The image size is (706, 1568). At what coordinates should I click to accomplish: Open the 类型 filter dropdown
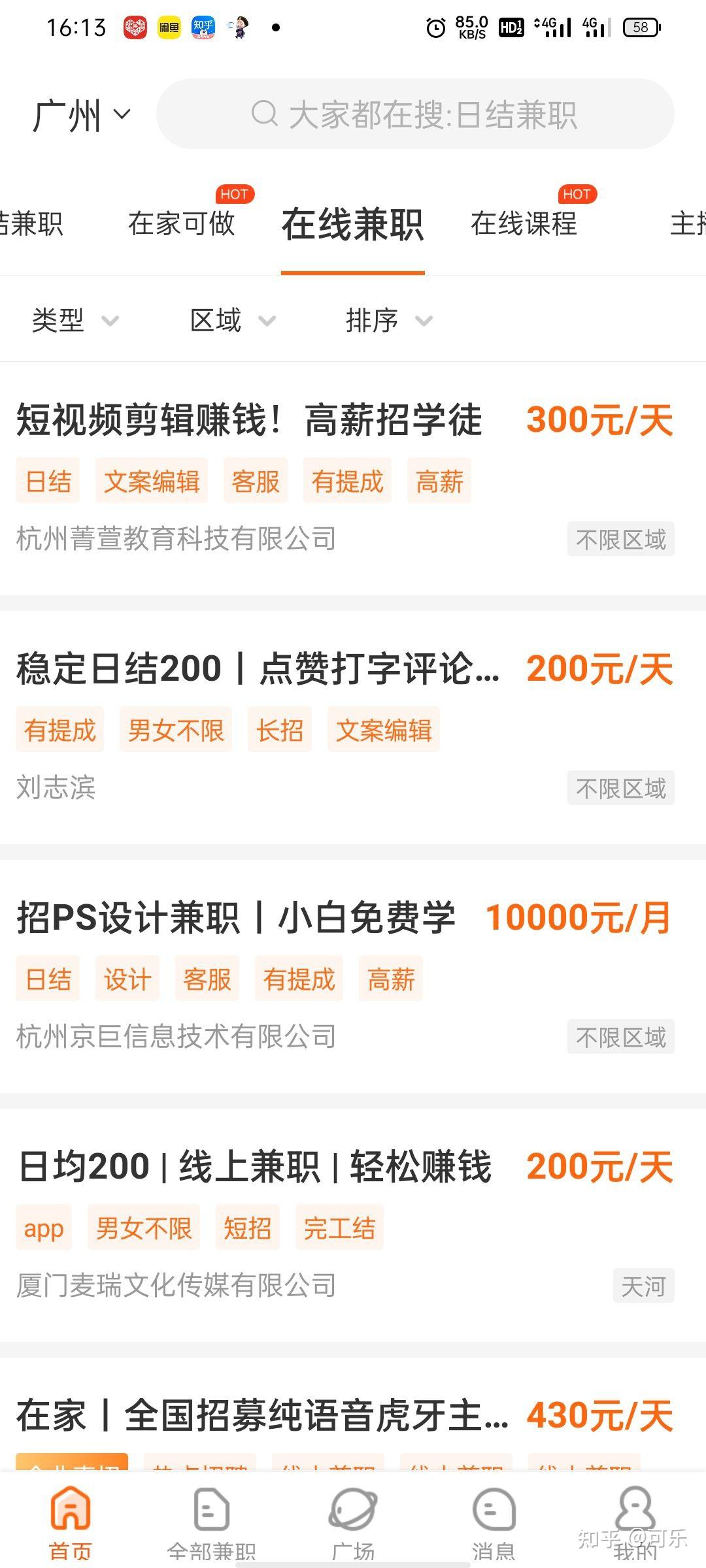click(x=72, y=320)
